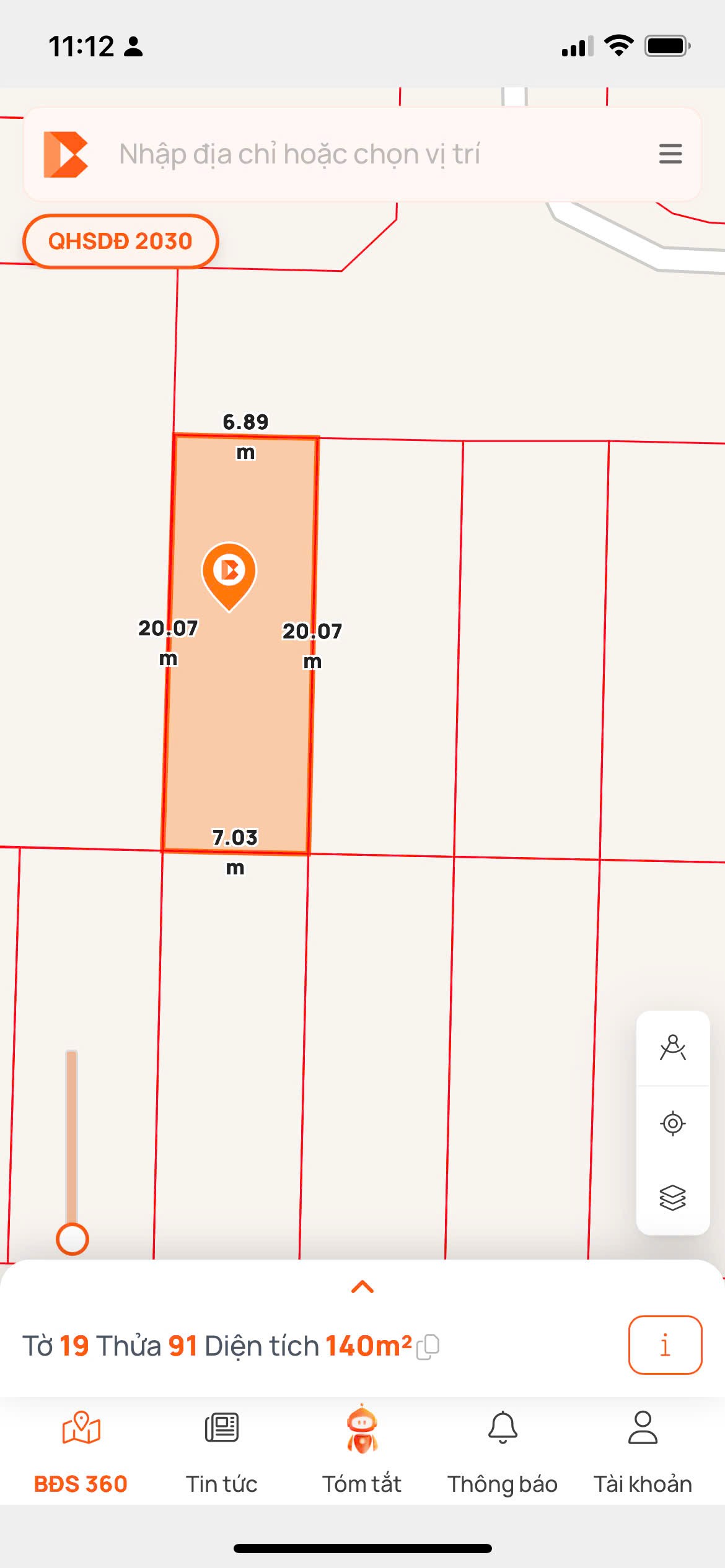Open the Tóm tắt assistant tab
725x1568 pixels.
(362, 1450)
